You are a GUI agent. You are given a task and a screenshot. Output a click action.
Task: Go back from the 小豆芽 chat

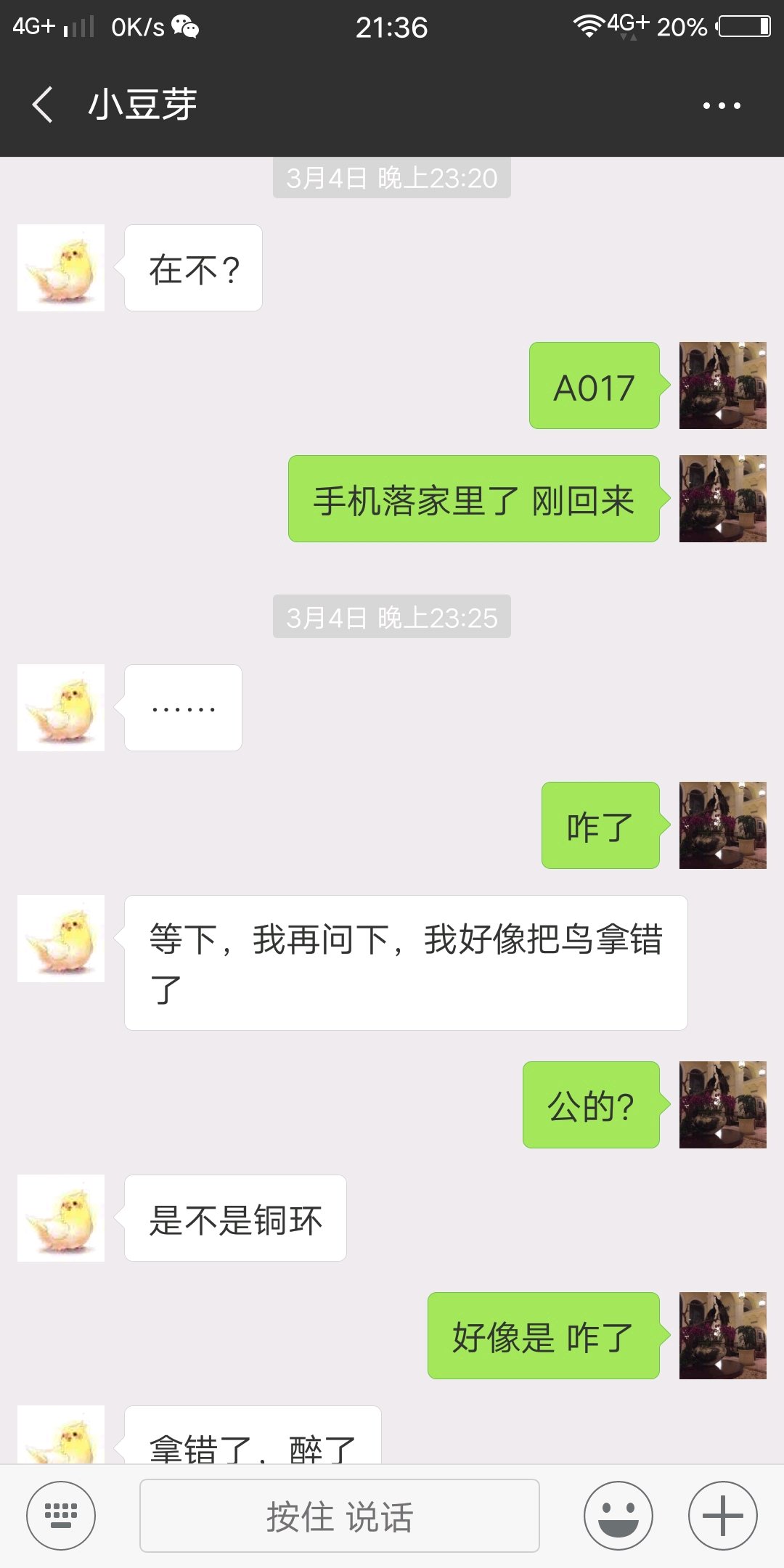coord(42,105)
